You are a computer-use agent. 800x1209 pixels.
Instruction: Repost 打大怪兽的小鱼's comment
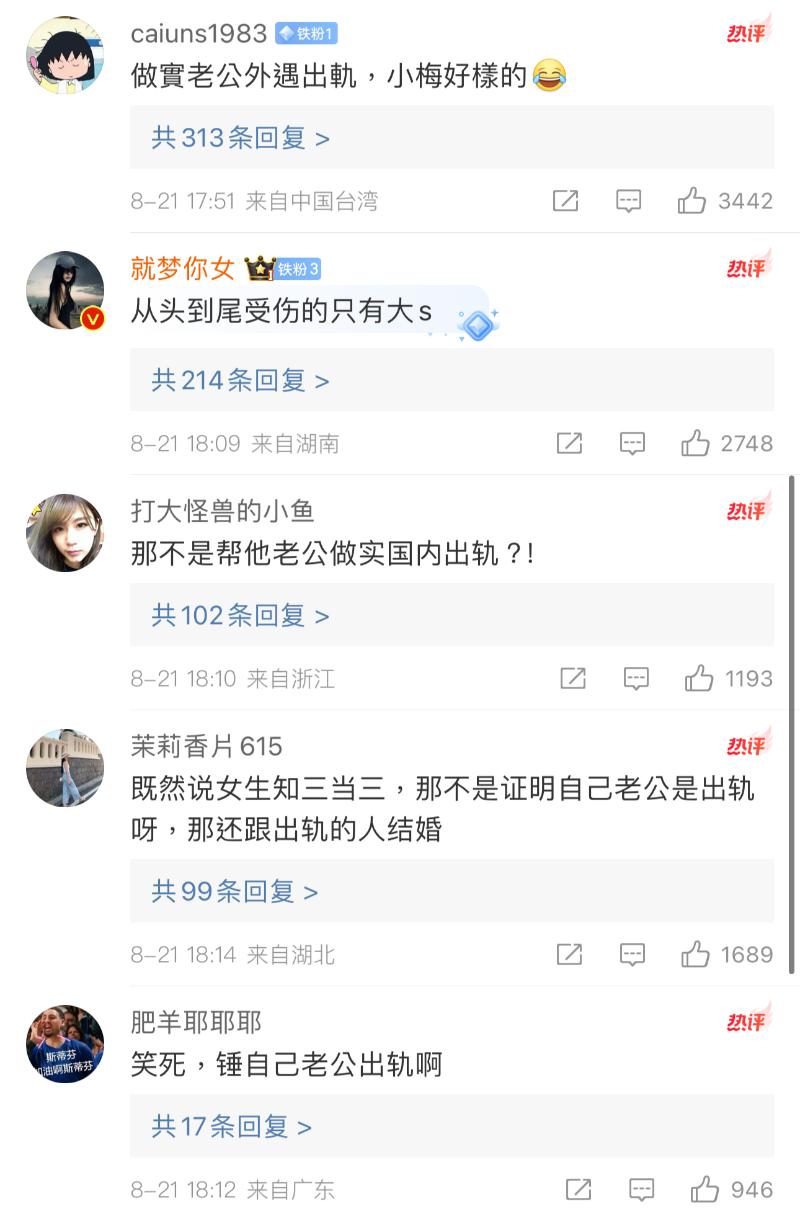[x=573, y=679]
